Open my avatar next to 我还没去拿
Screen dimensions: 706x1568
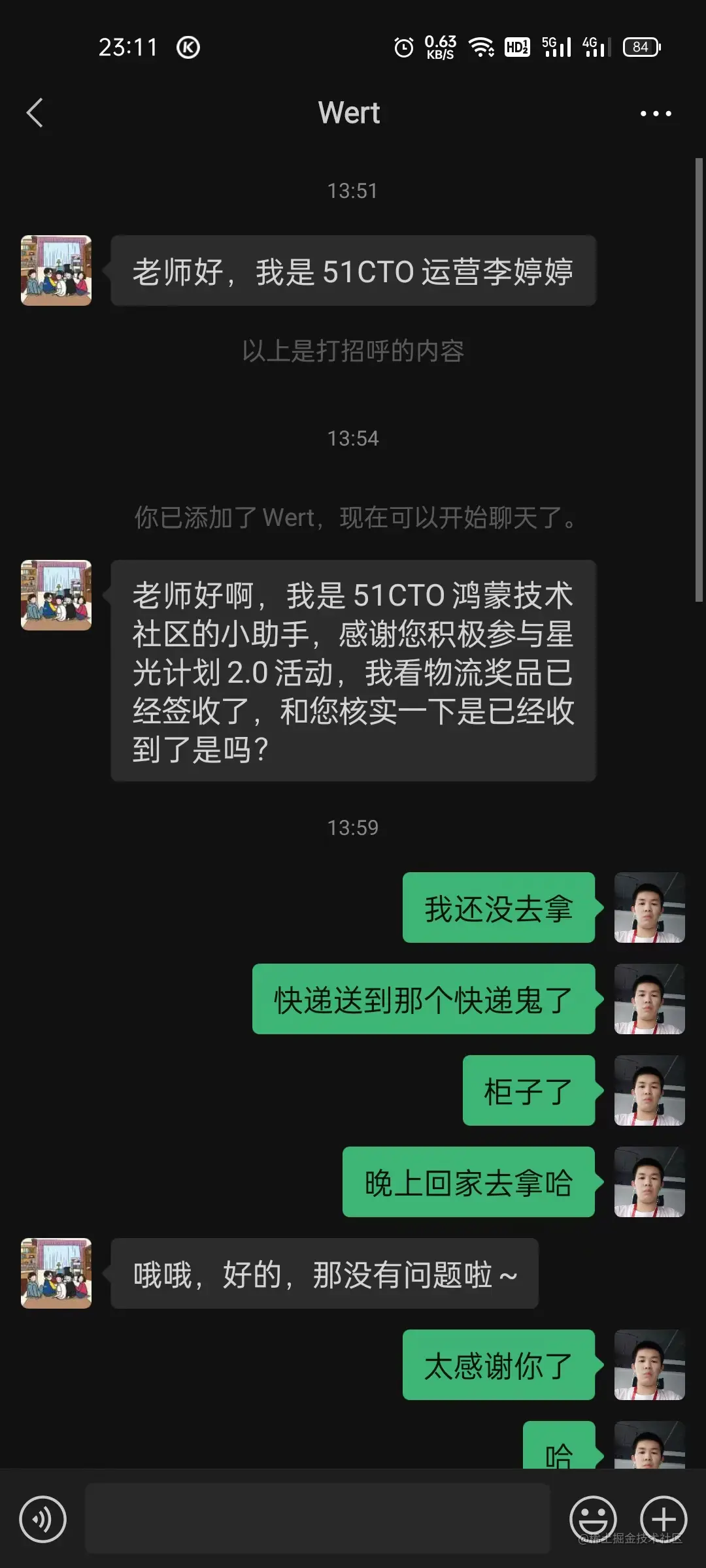649,907
